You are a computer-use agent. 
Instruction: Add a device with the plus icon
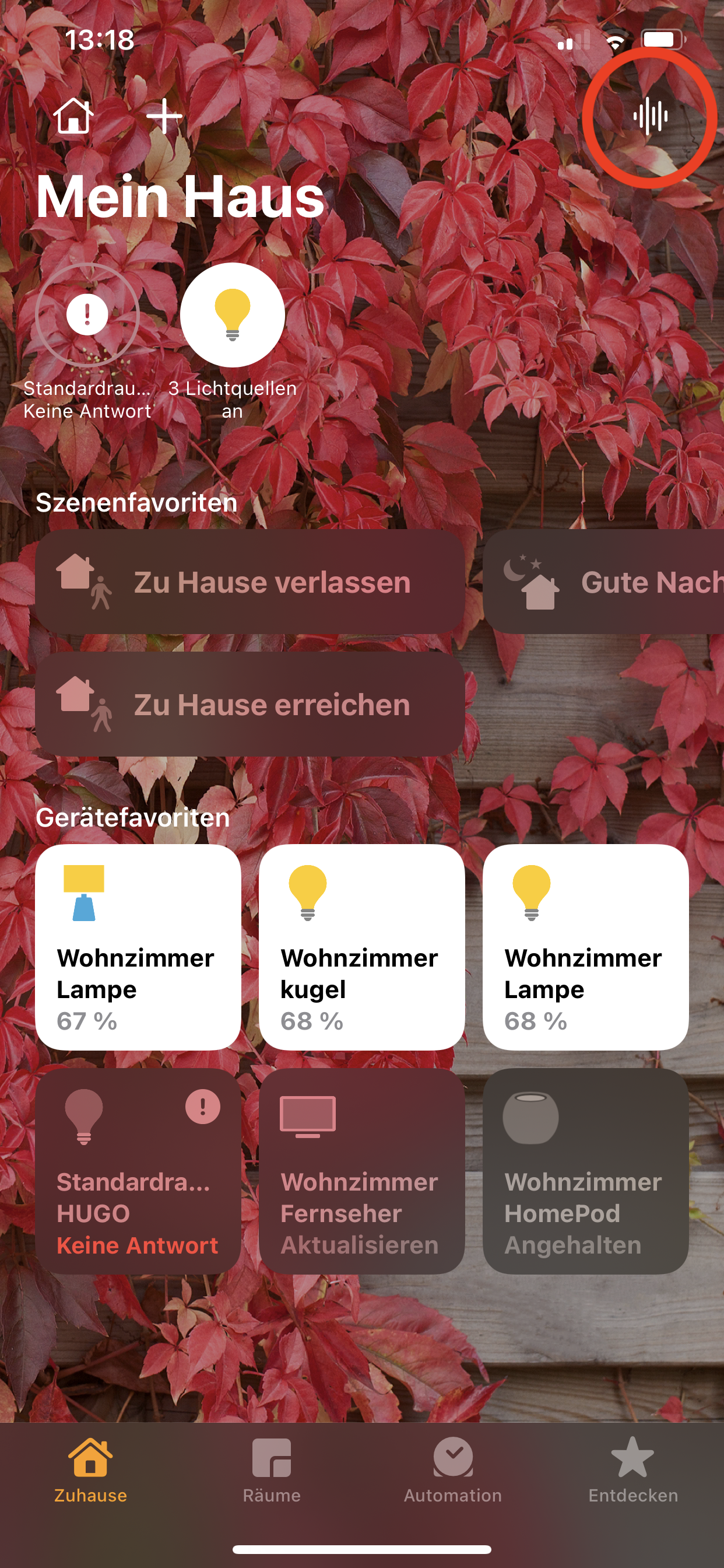[164, 116]
